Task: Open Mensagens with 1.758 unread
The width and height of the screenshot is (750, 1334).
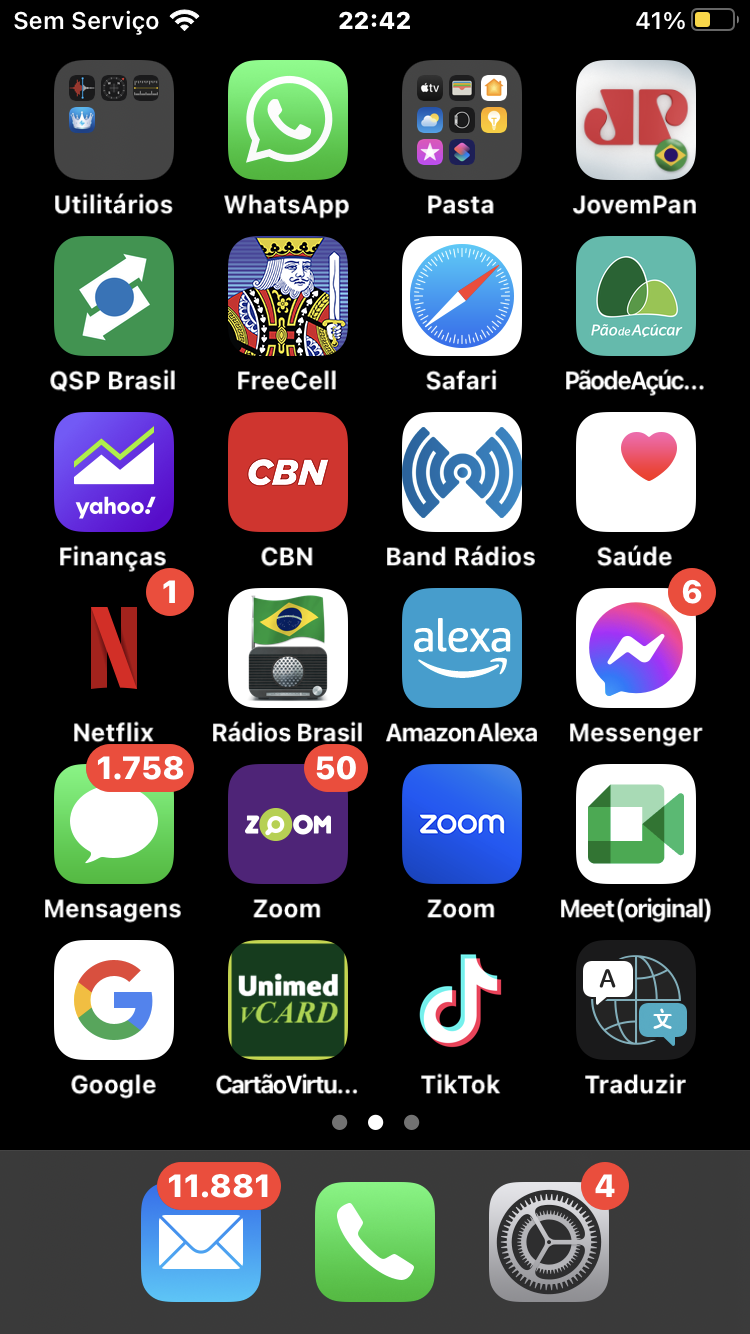Action: pyautogui.click(x=113, y=824)
